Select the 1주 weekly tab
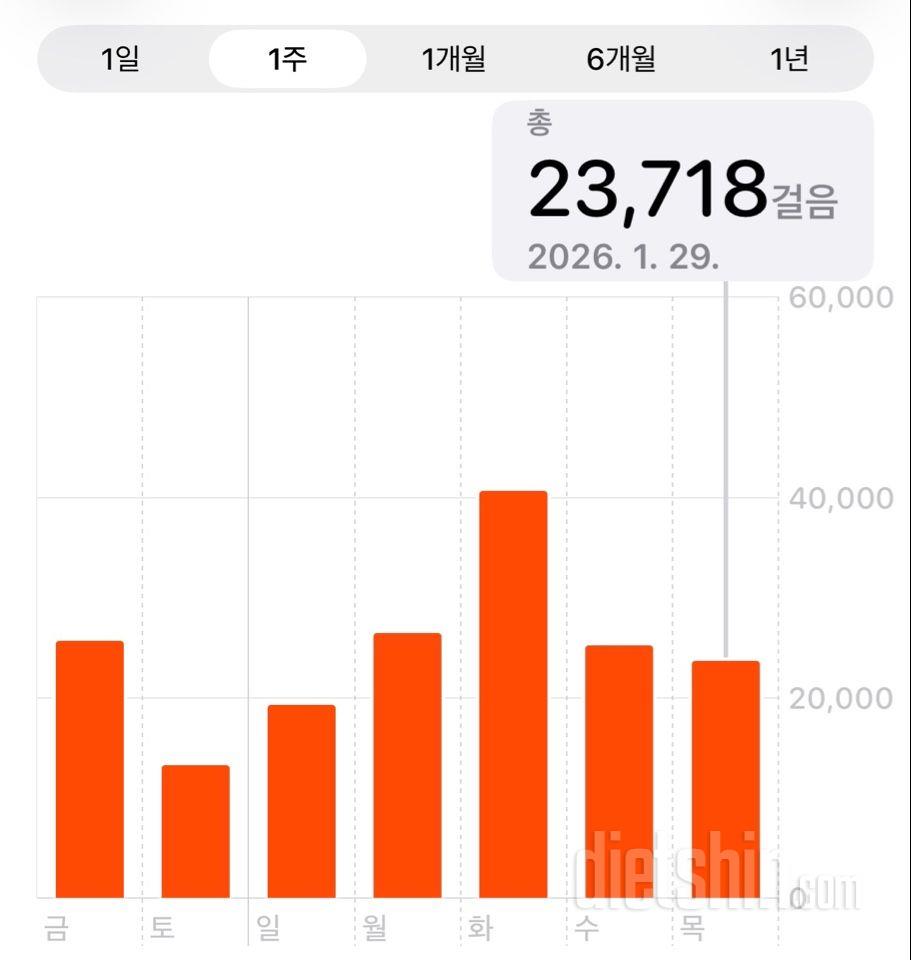 (286, 59)
